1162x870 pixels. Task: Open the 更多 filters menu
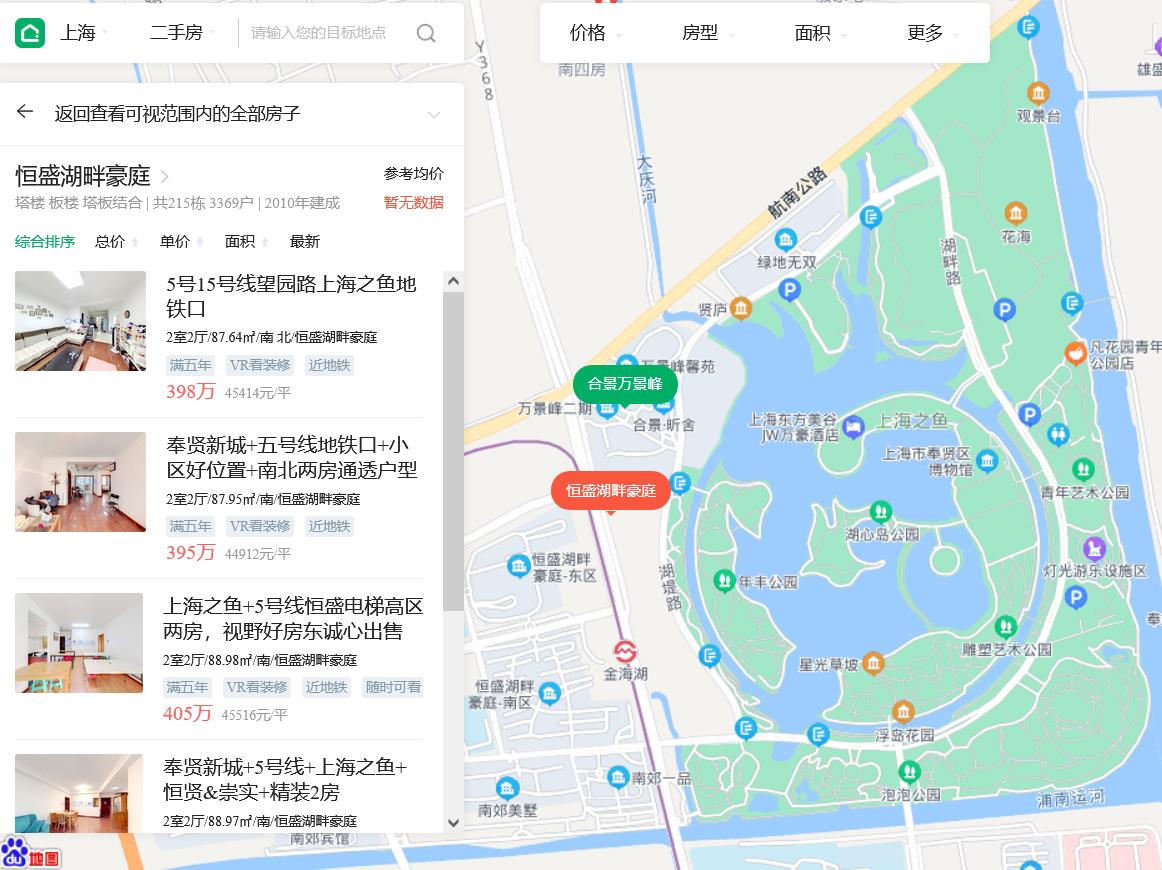[x=932, y=33]
